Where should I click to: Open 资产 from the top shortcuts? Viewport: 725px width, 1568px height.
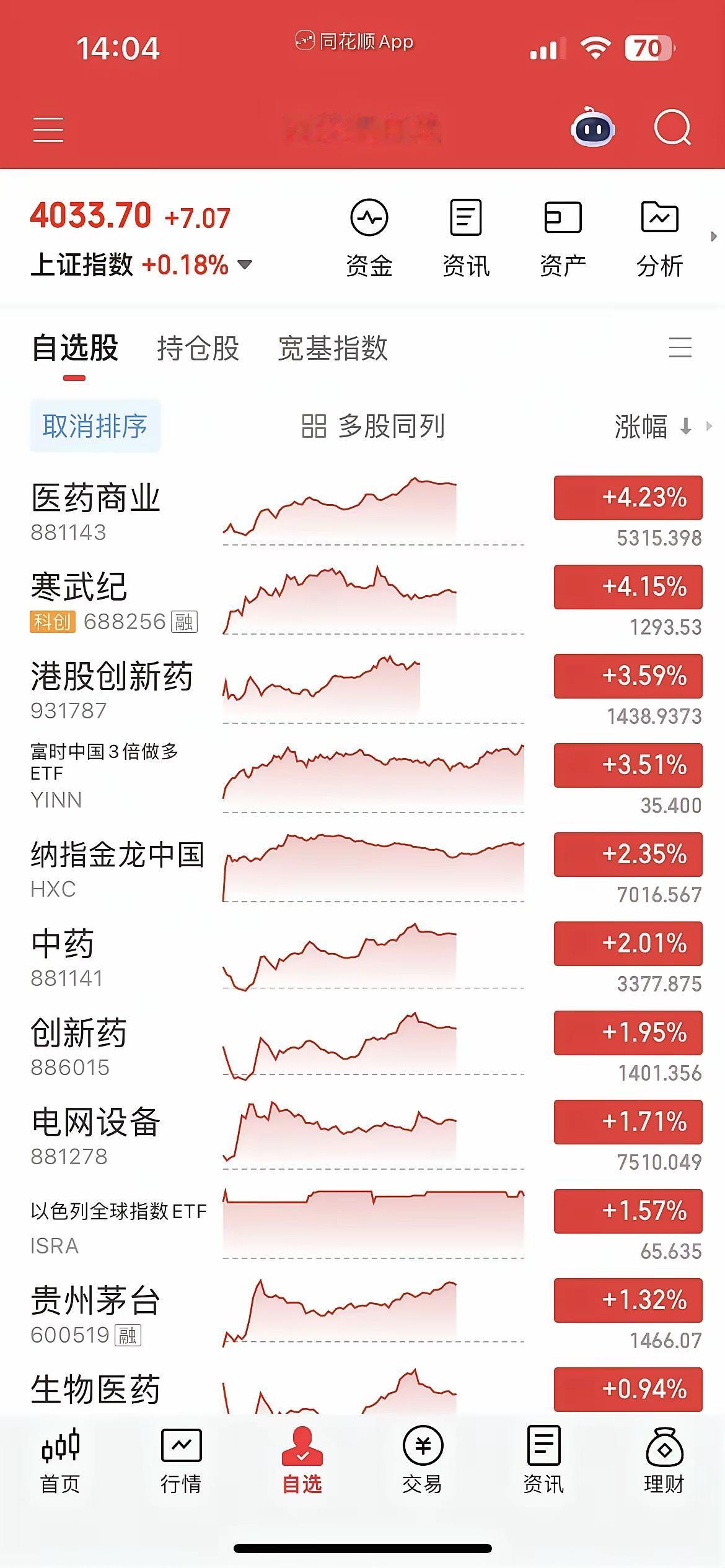click(x=563, y=237)
